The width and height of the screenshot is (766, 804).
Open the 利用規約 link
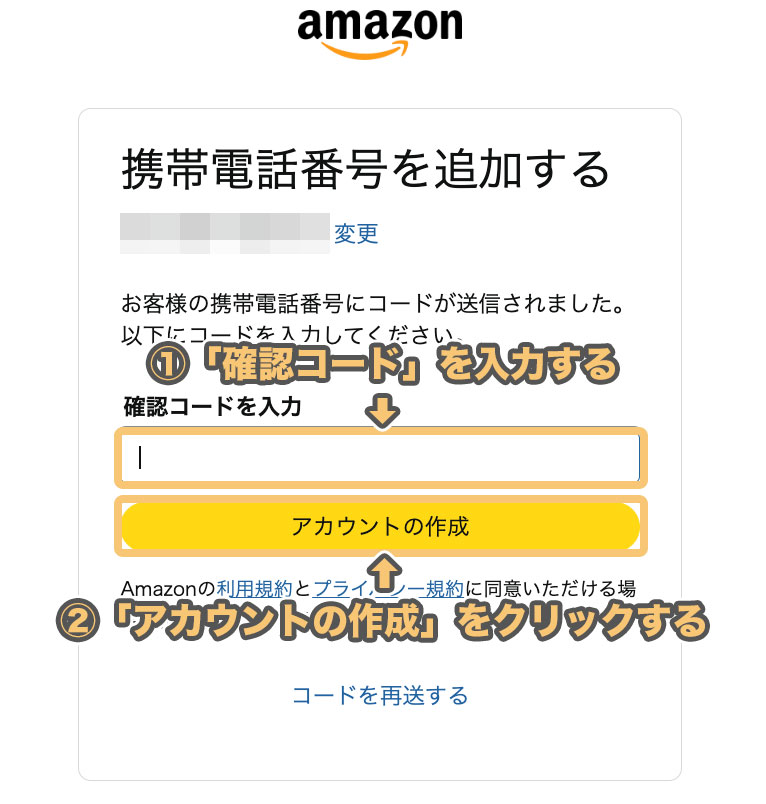tap(254, 588)
